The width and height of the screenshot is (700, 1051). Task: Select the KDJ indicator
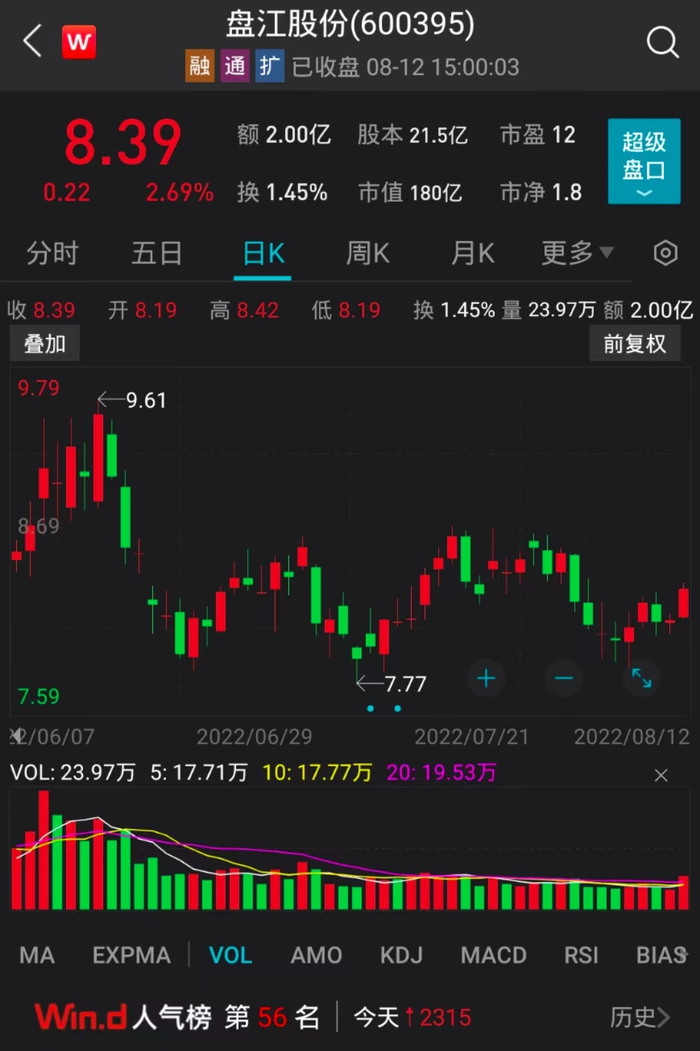tap(401, 955)
